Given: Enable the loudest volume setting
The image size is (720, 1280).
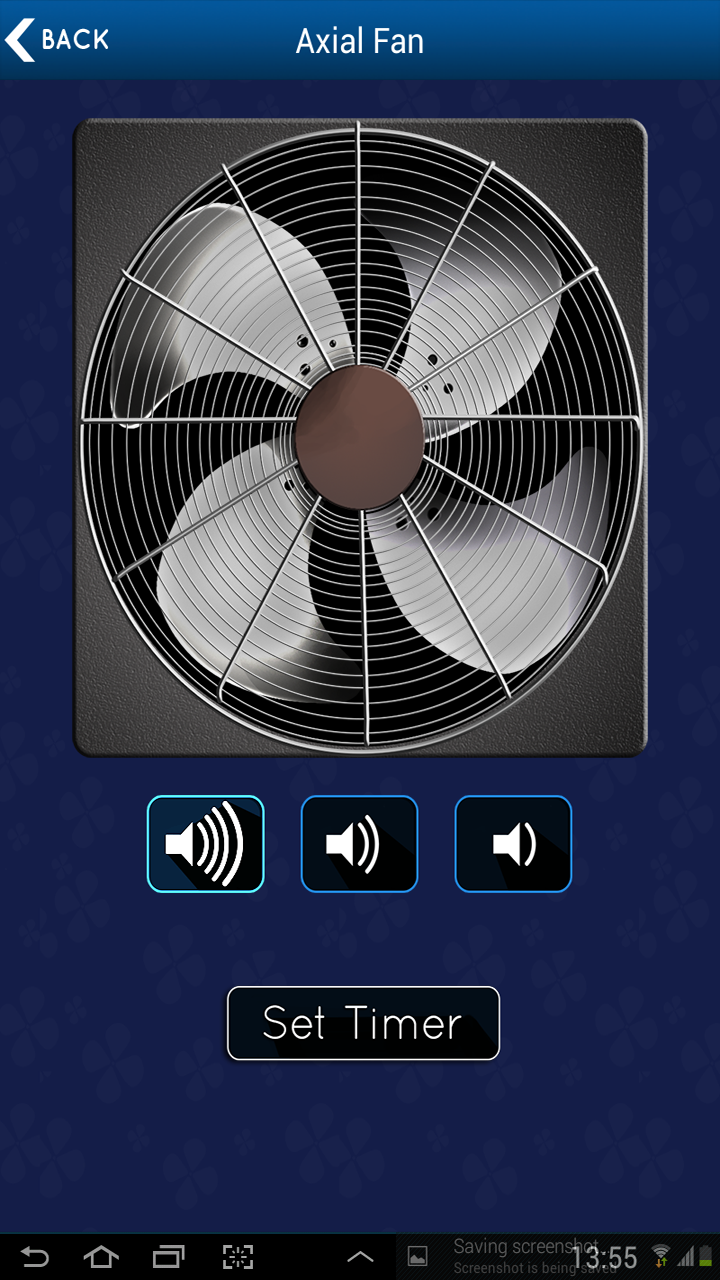Looking at the screenshot, I should 206,843.
